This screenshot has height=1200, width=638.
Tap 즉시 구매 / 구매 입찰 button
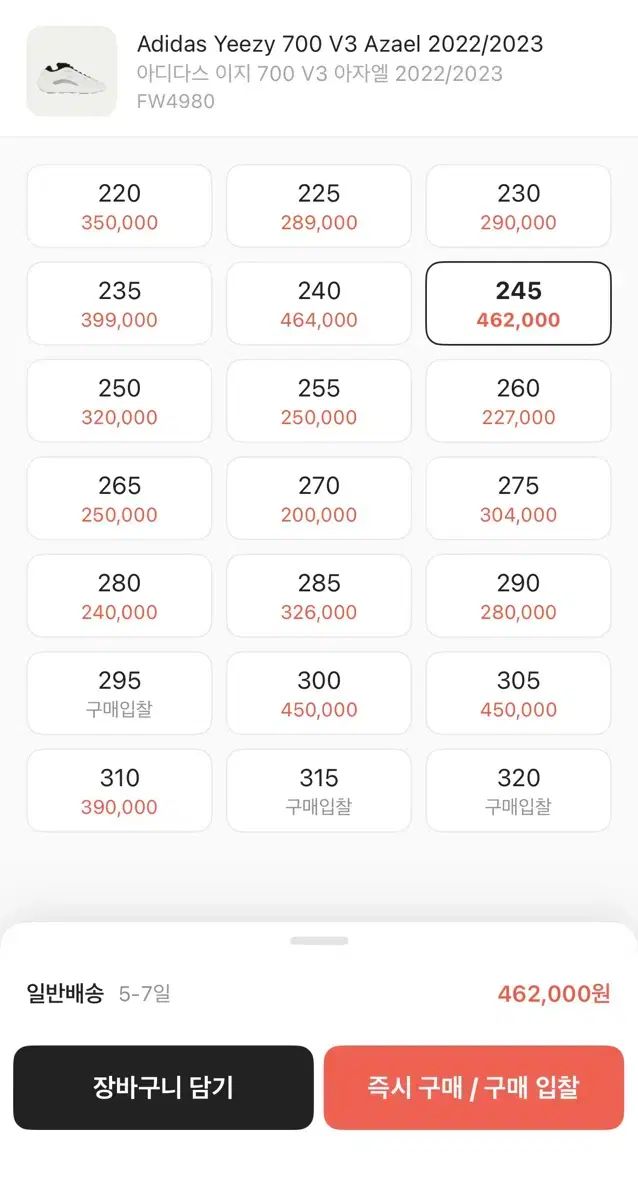pos(474,1088)
